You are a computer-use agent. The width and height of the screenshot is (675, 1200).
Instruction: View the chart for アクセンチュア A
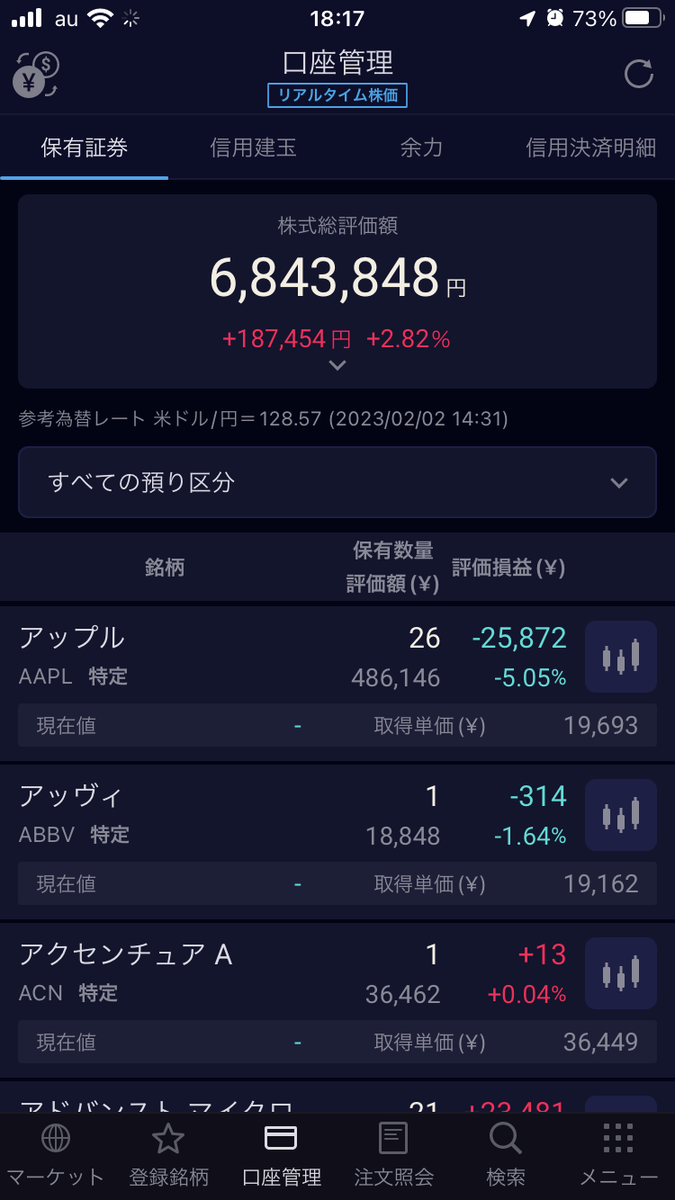pyautogui.click(x=620, y=974)
